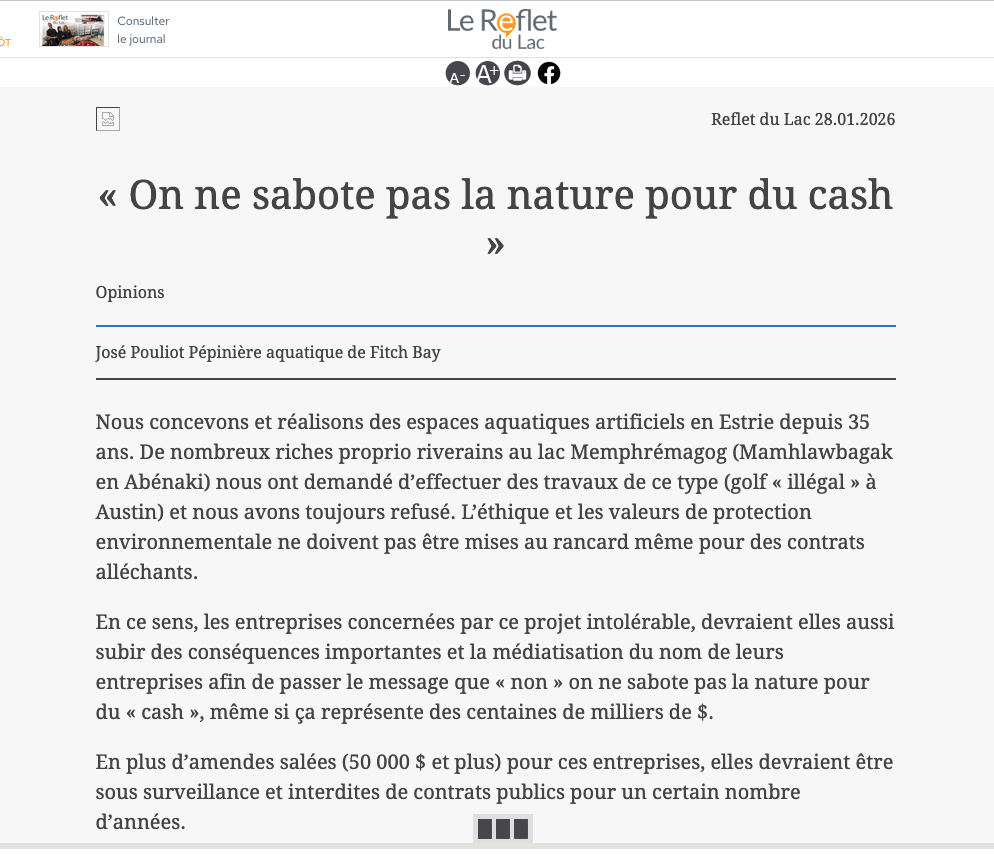The width and height of the screenshot is (994, 854).
Task: Open the page thumbnails panel handle
Action: click(x=502, y=829)
